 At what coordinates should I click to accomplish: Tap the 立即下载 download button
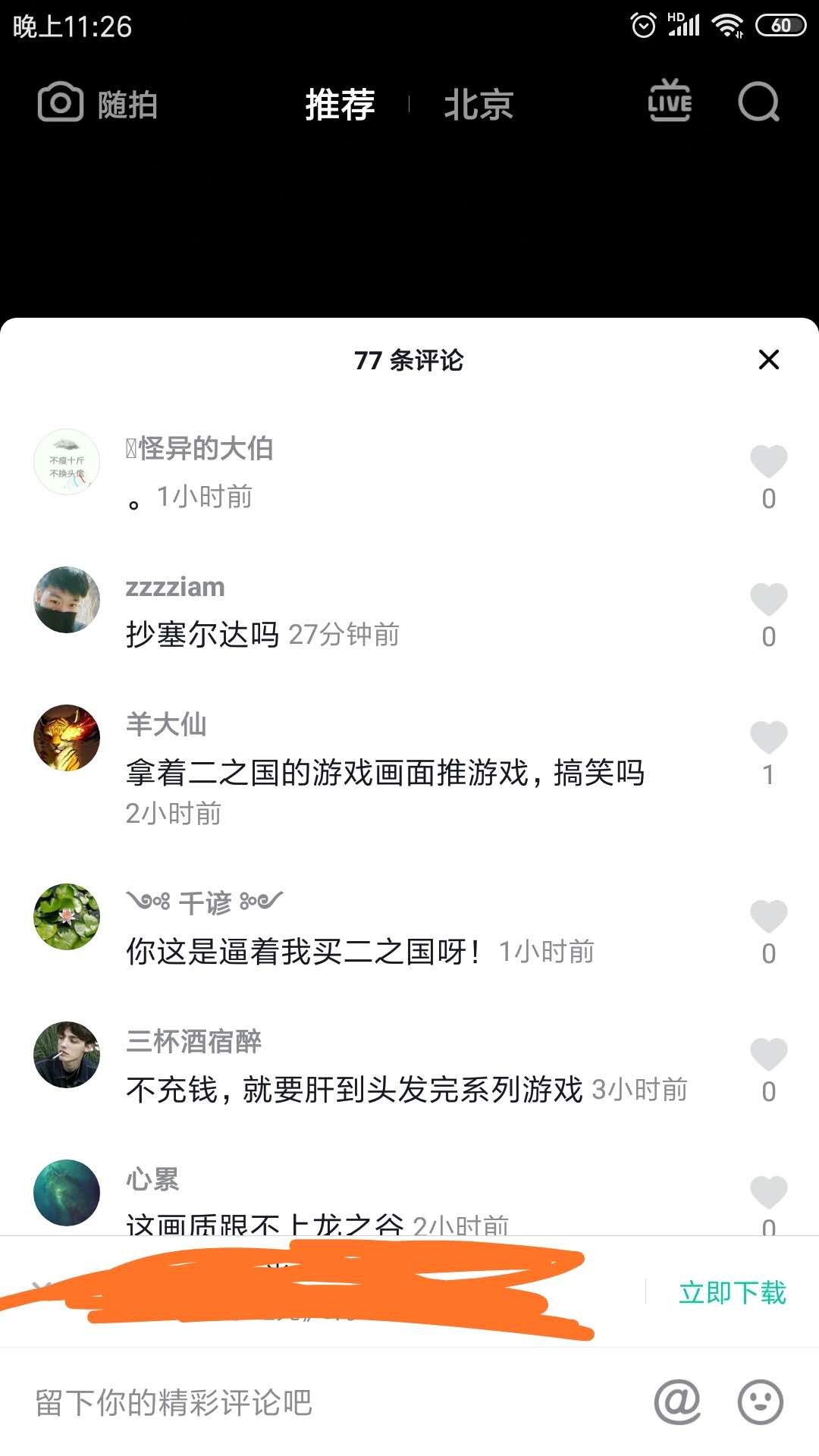733,1289
